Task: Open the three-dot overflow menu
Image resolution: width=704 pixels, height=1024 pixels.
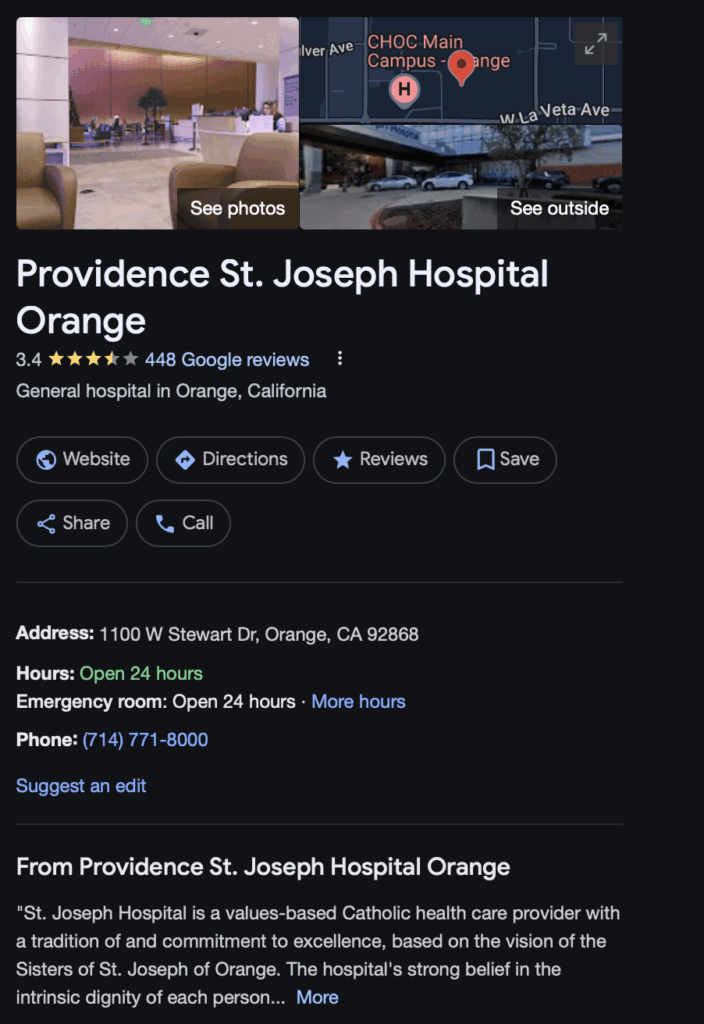Action: point(340,359)
